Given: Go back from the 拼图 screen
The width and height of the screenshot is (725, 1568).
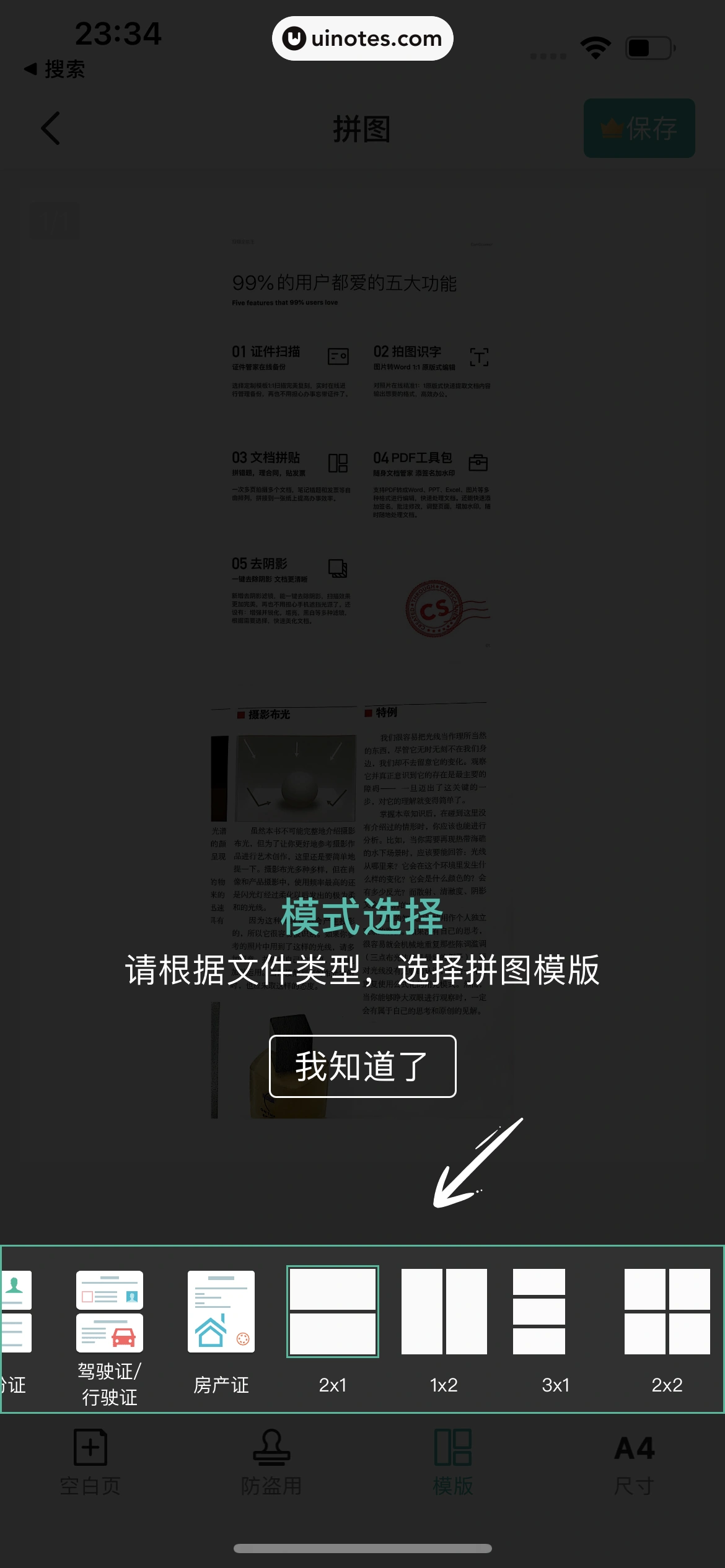Looking at the screenshot, I should click(x=51, y=128).
